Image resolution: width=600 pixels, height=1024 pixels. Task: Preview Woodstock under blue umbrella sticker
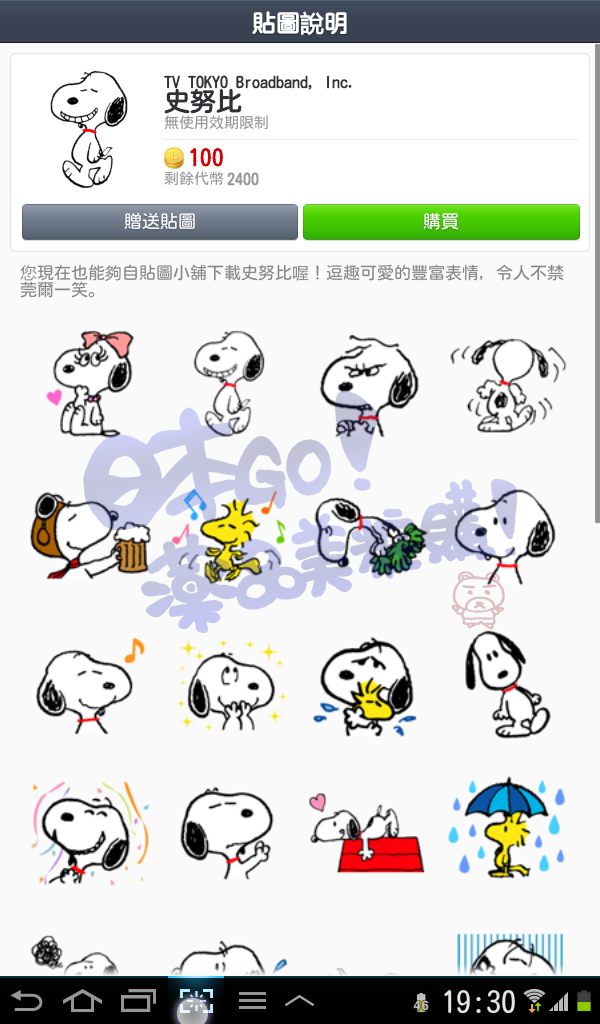pyautogui.click(x=512, y=829)
